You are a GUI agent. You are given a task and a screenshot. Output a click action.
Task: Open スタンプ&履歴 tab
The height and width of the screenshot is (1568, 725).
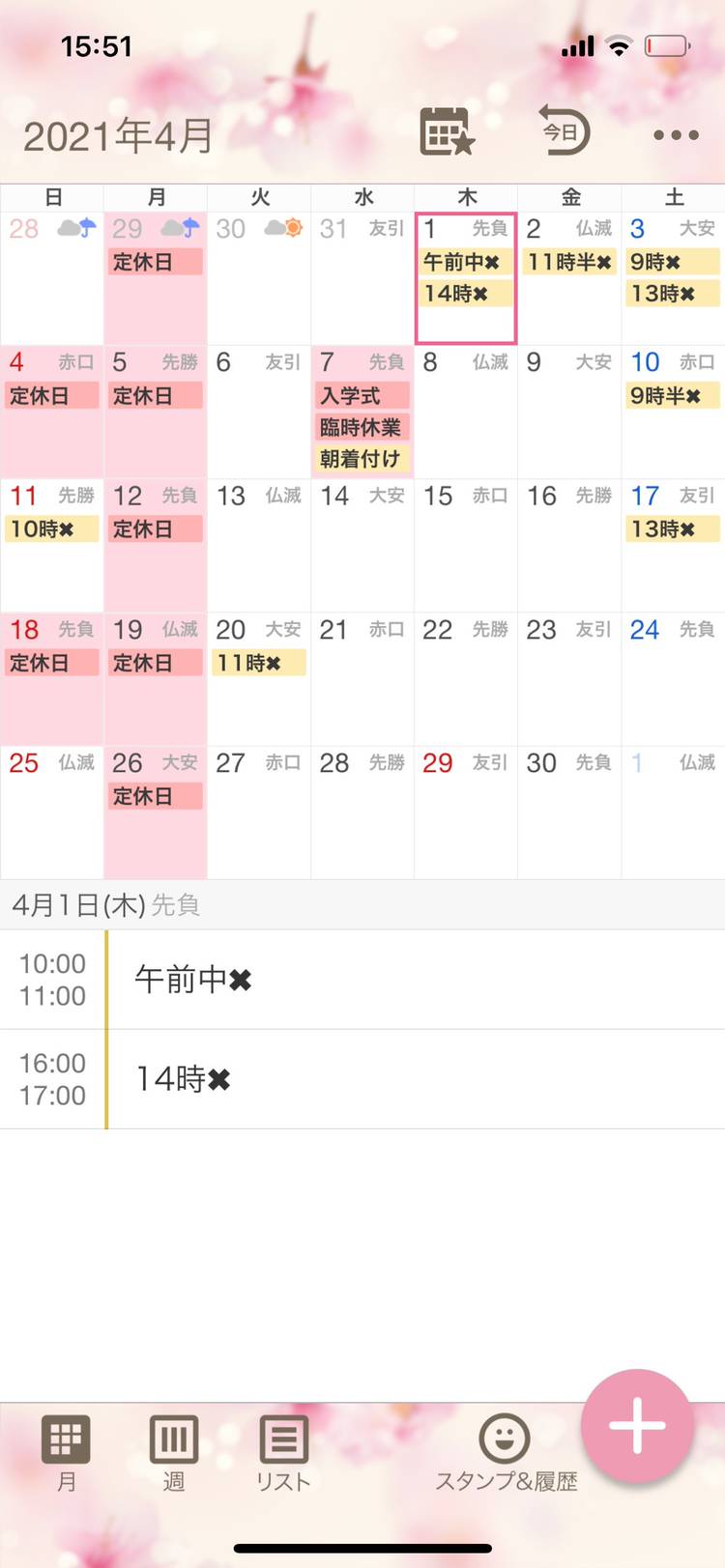[506, 1453]
